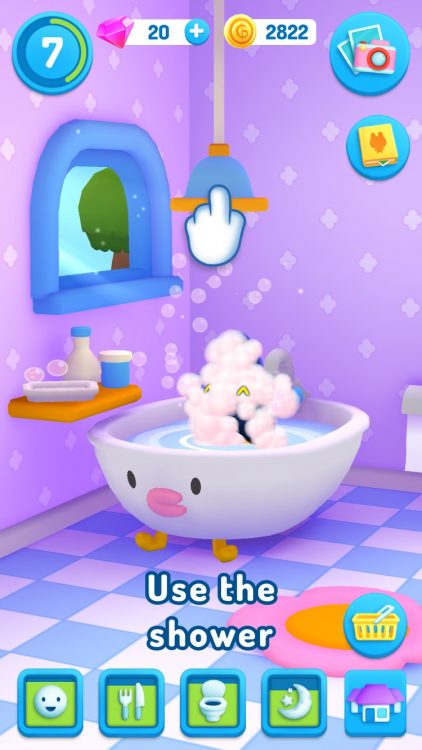
Task: Open the yellow shopping basket
Action: [375, 626]
